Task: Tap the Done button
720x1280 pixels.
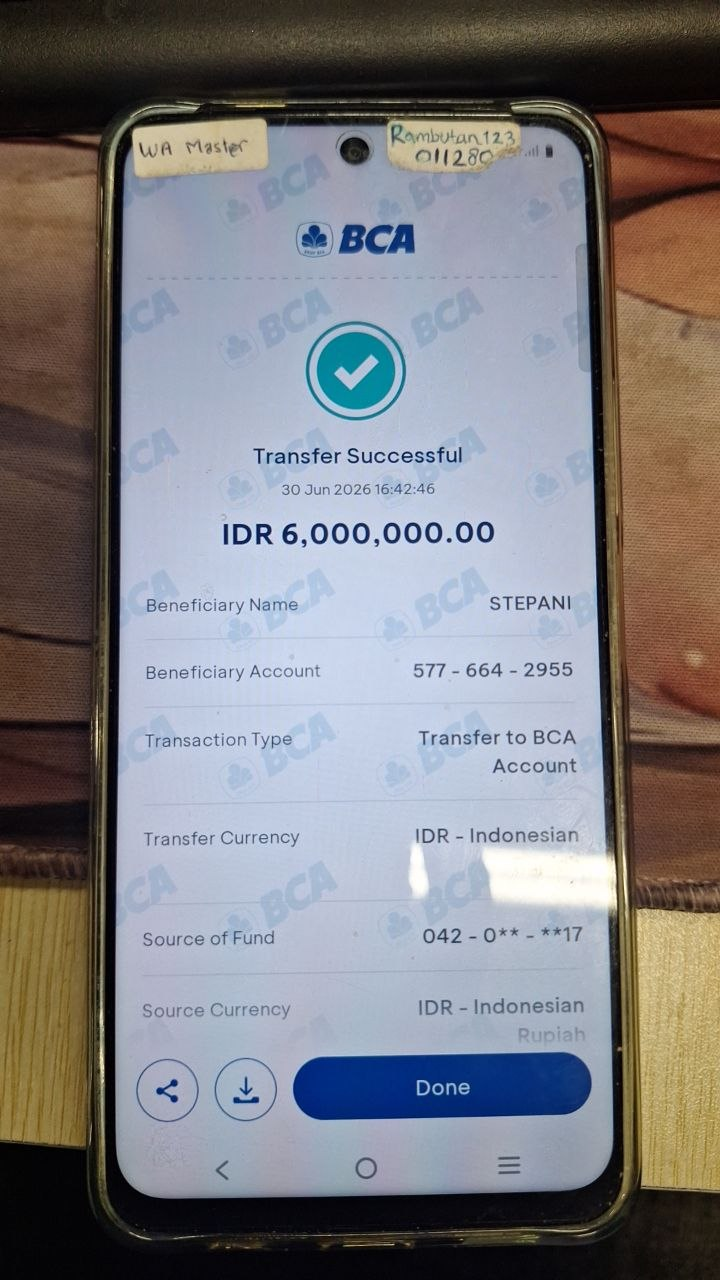Action: pos(442,1086)
